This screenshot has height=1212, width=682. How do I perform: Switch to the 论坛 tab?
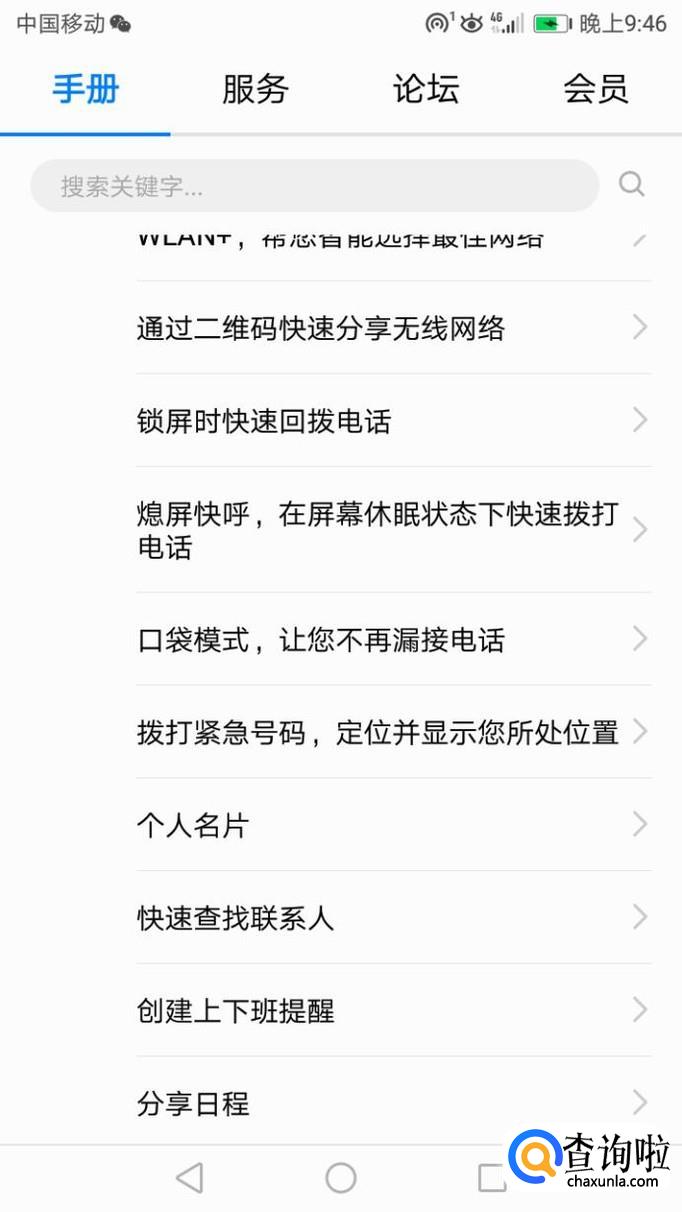pyautogui.click(x=426, y=89)
